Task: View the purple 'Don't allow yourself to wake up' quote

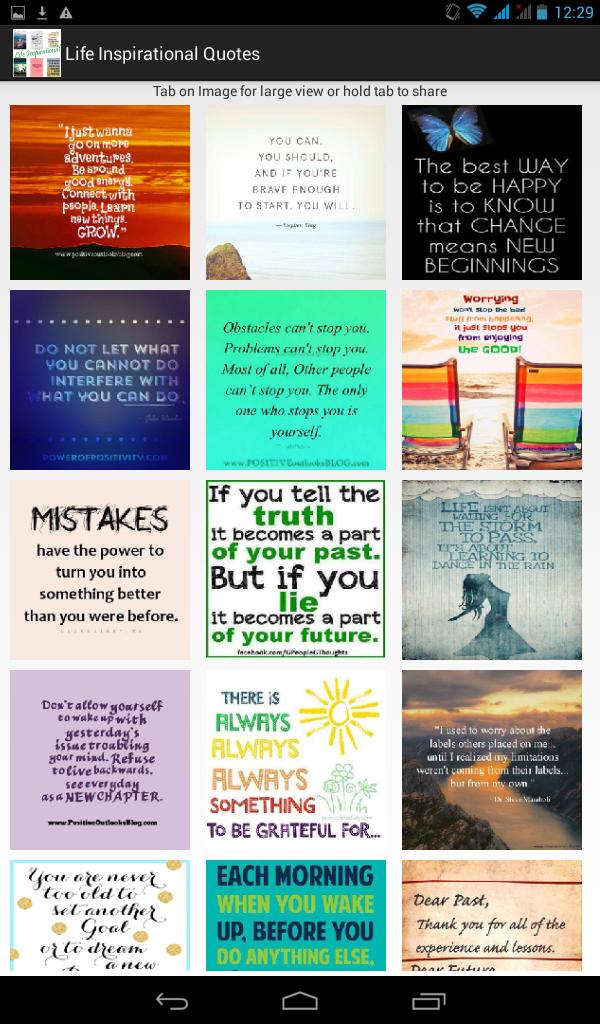Action: tap(100, 760)
